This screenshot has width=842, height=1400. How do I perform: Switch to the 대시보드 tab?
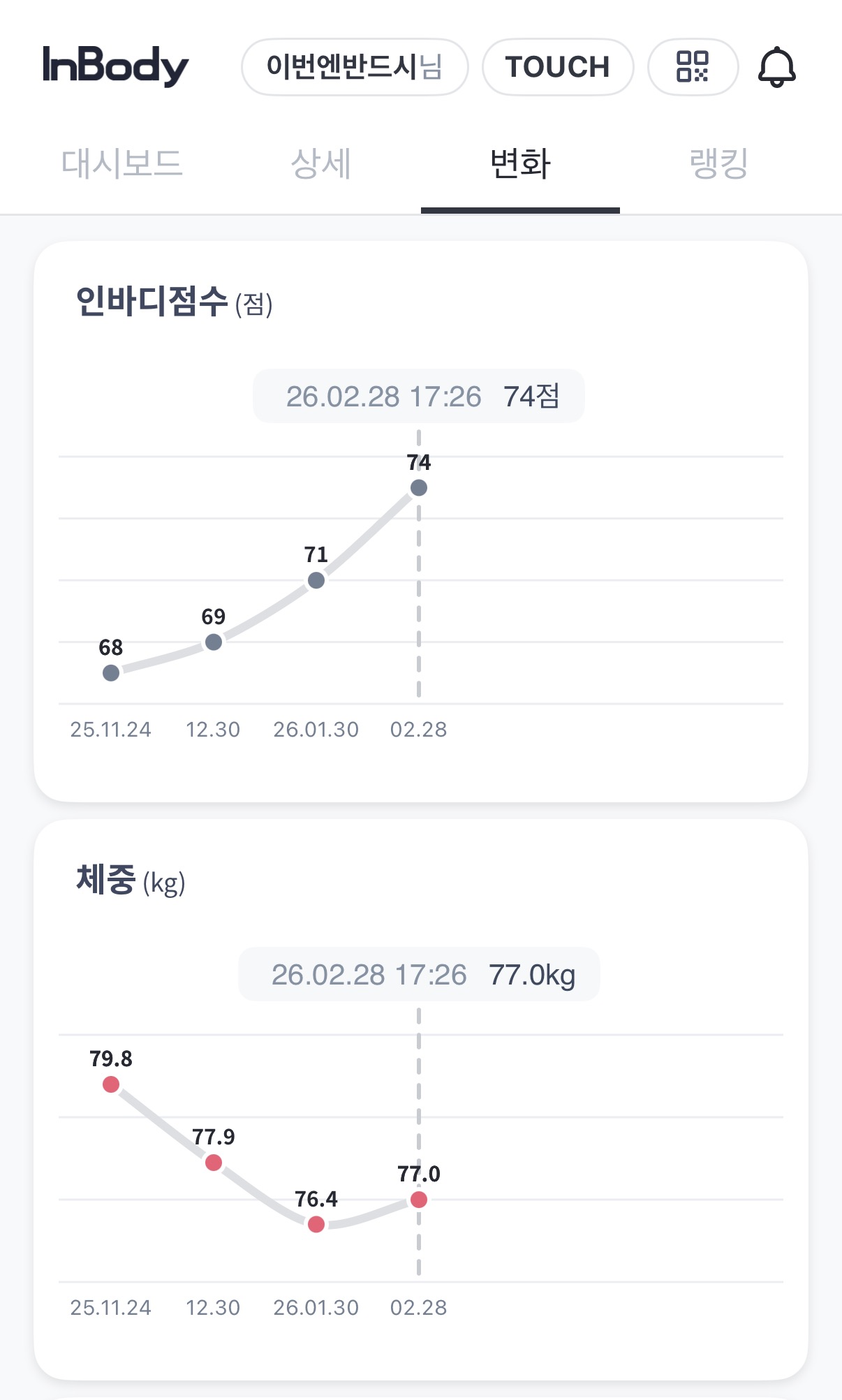pyautogui.click(x=122, y=164)
